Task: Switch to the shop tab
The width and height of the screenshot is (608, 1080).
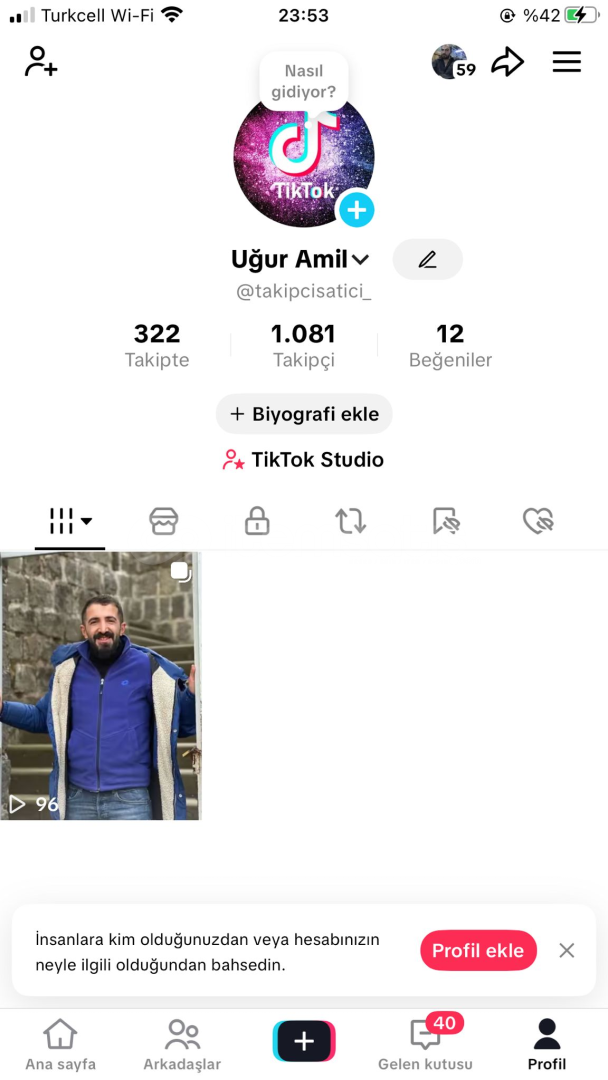Action: tap(164, 521)
